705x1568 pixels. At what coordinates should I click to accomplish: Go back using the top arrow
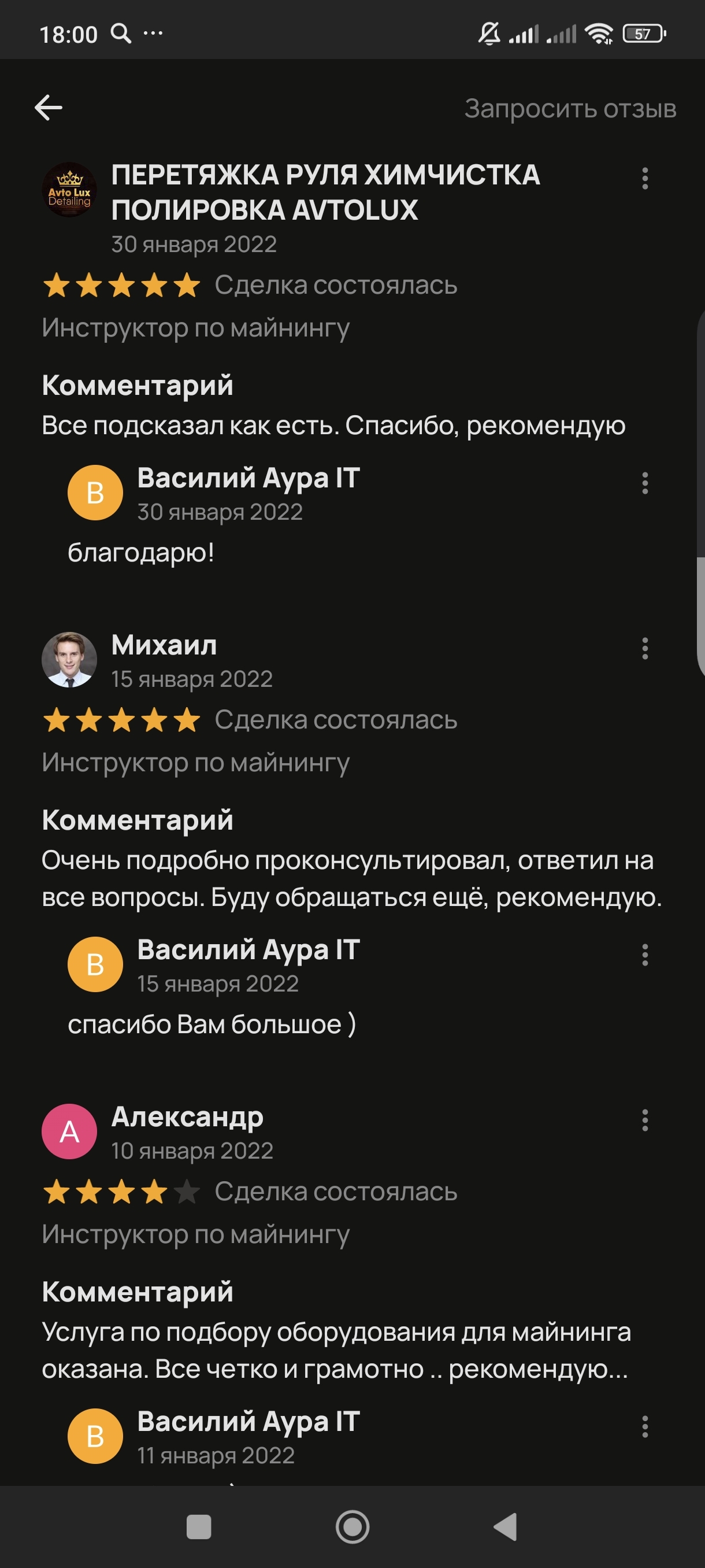pyautogui.click(x=49, y=108)
